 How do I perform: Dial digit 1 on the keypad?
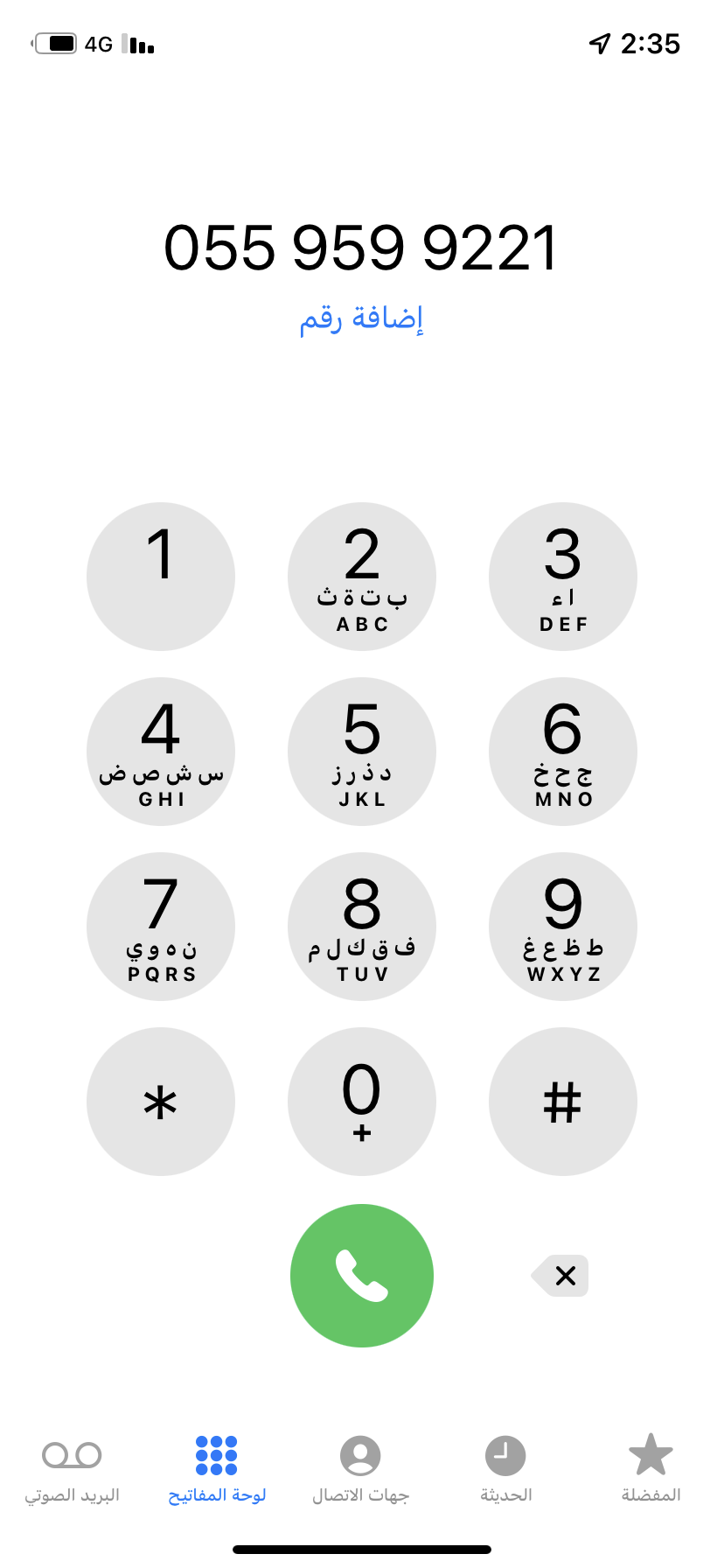[x=161, y=577]
